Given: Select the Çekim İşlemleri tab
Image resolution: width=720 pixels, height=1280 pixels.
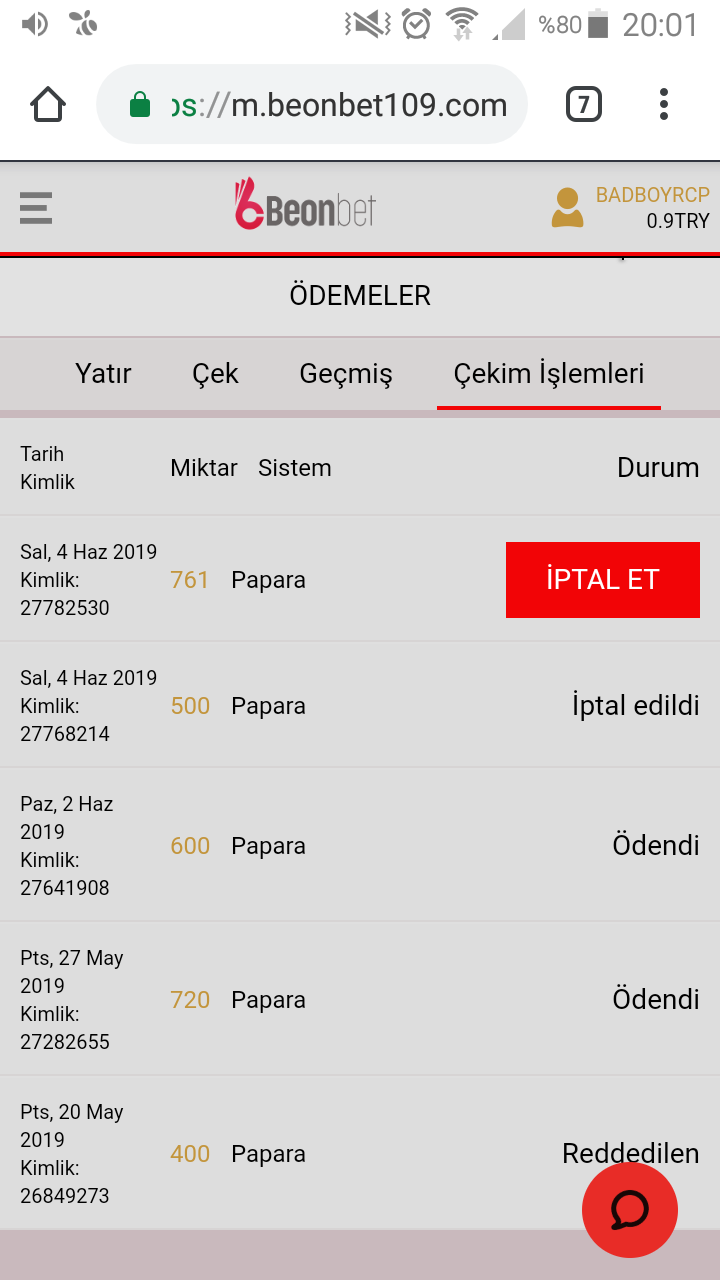Looking at the screenshot, I should [549, 374].
